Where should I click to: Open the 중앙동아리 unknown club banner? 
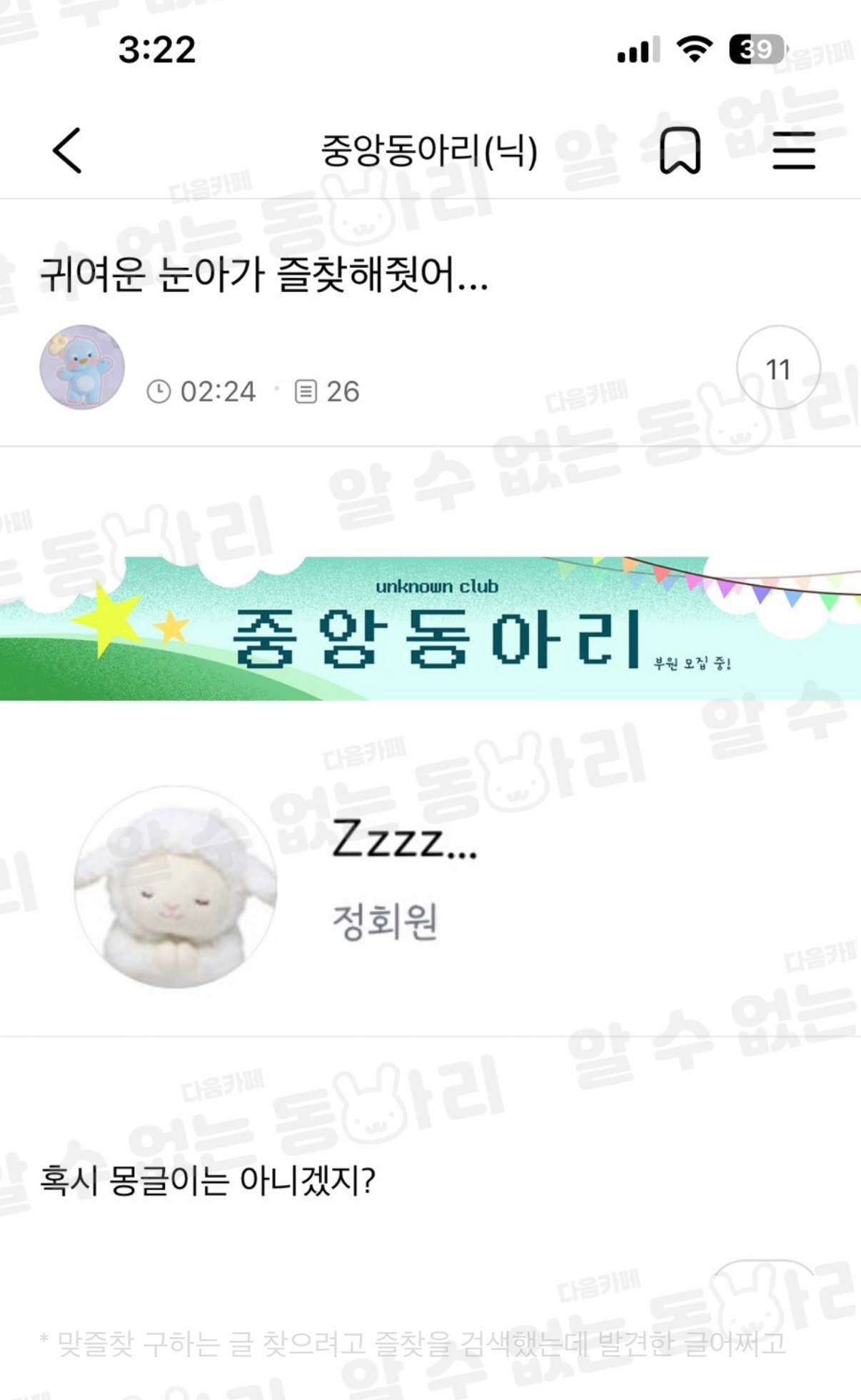pyautogui.click(x=430, y=628)
